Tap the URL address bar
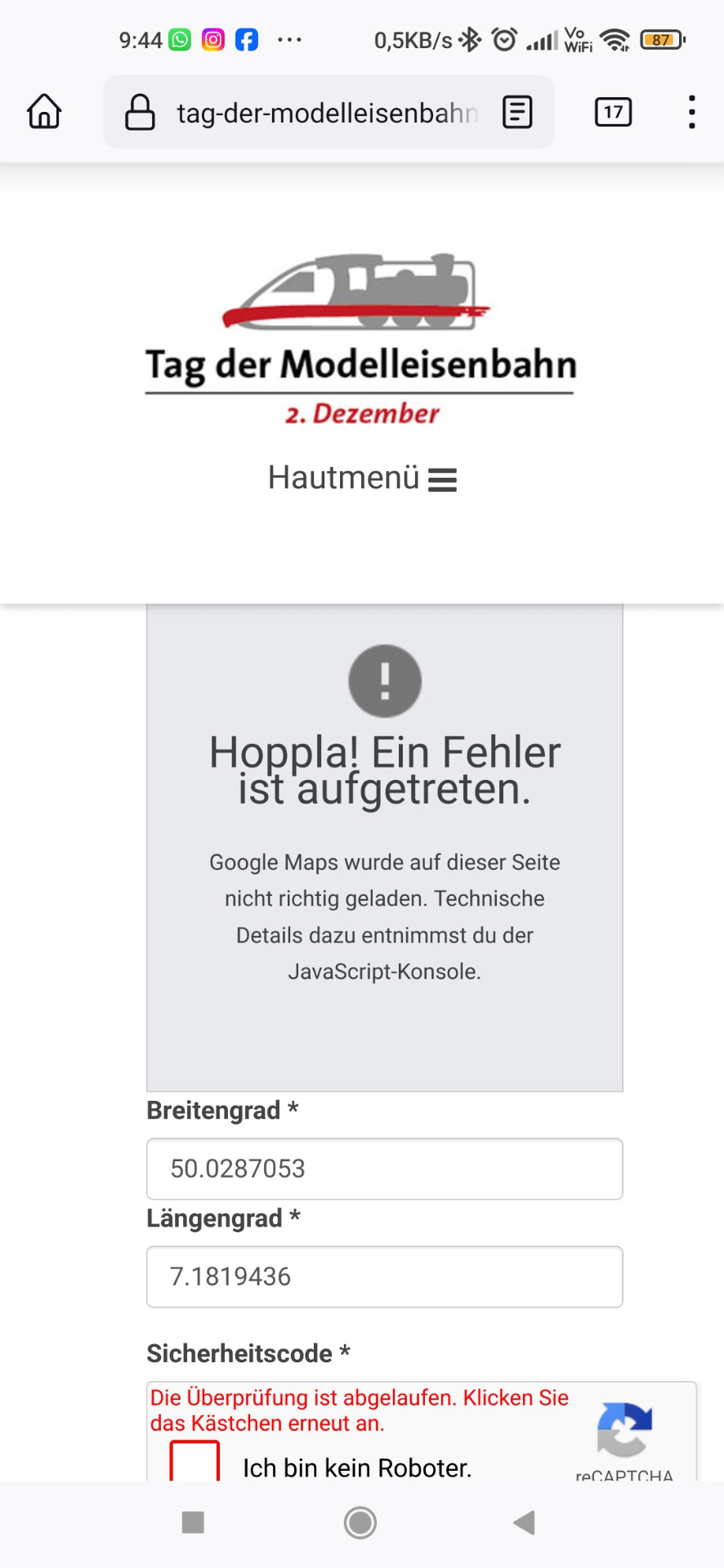This screenshot has width=724, height=1568. click(x=327, y=113)
